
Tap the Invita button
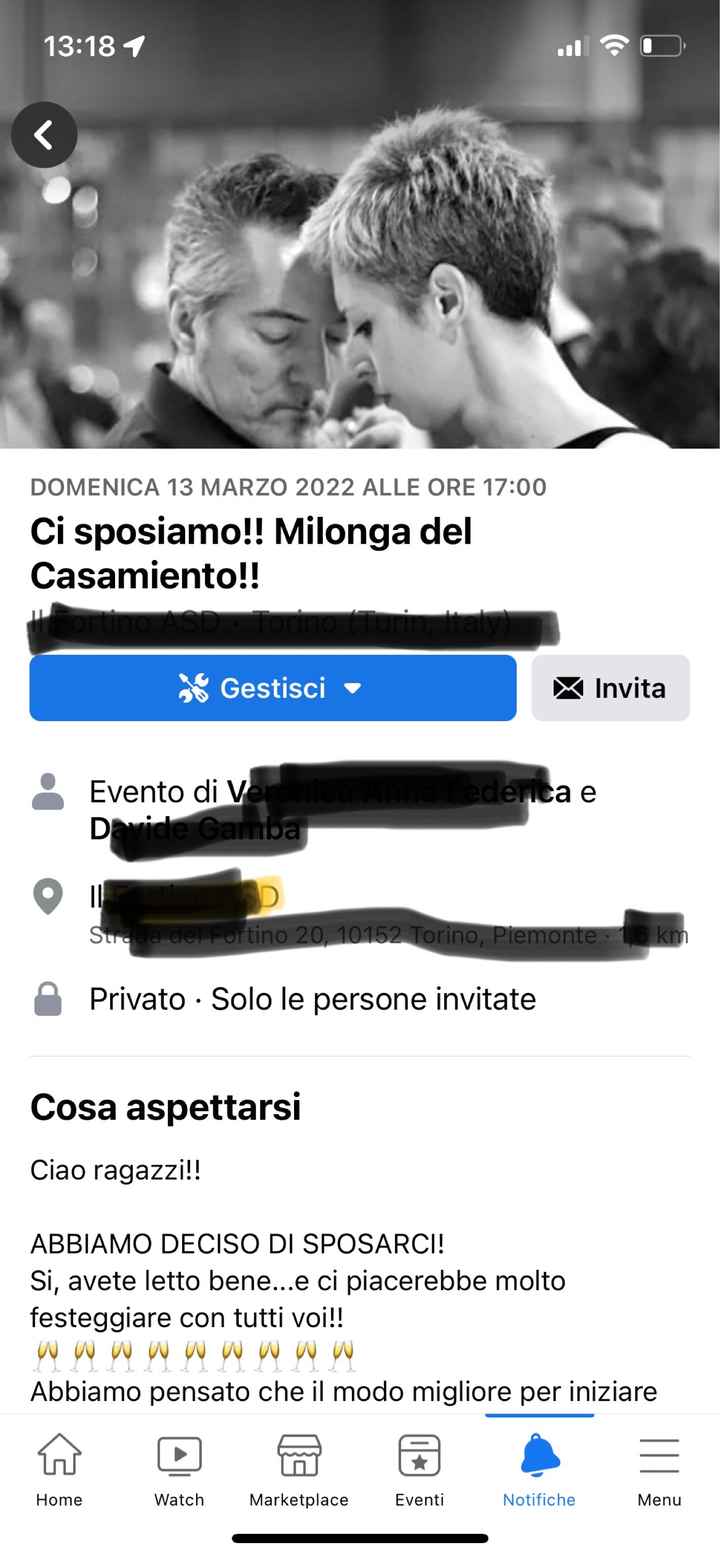coord(610,688)
